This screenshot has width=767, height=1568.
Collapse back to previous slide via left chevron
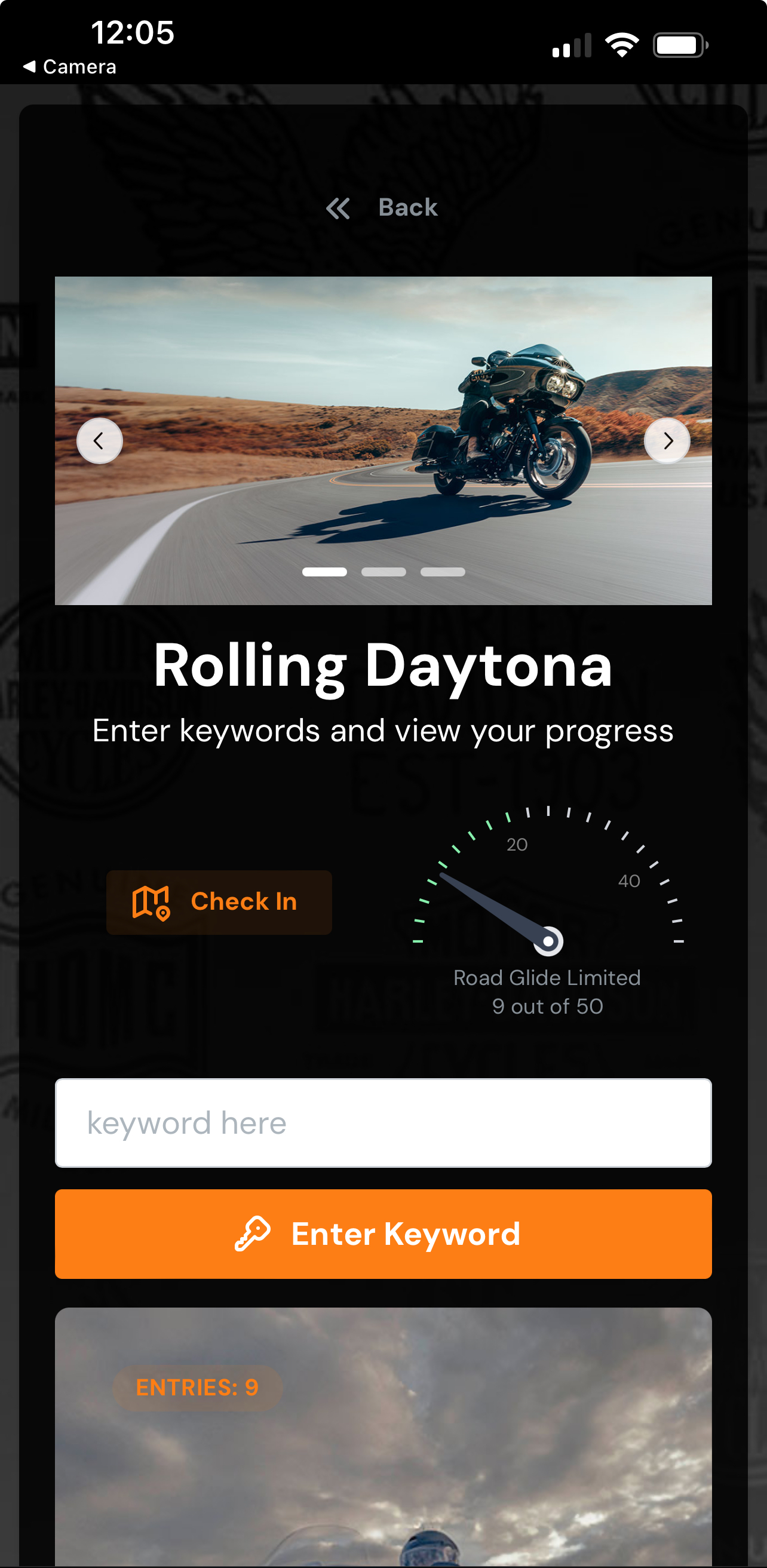tap(100, 441)
